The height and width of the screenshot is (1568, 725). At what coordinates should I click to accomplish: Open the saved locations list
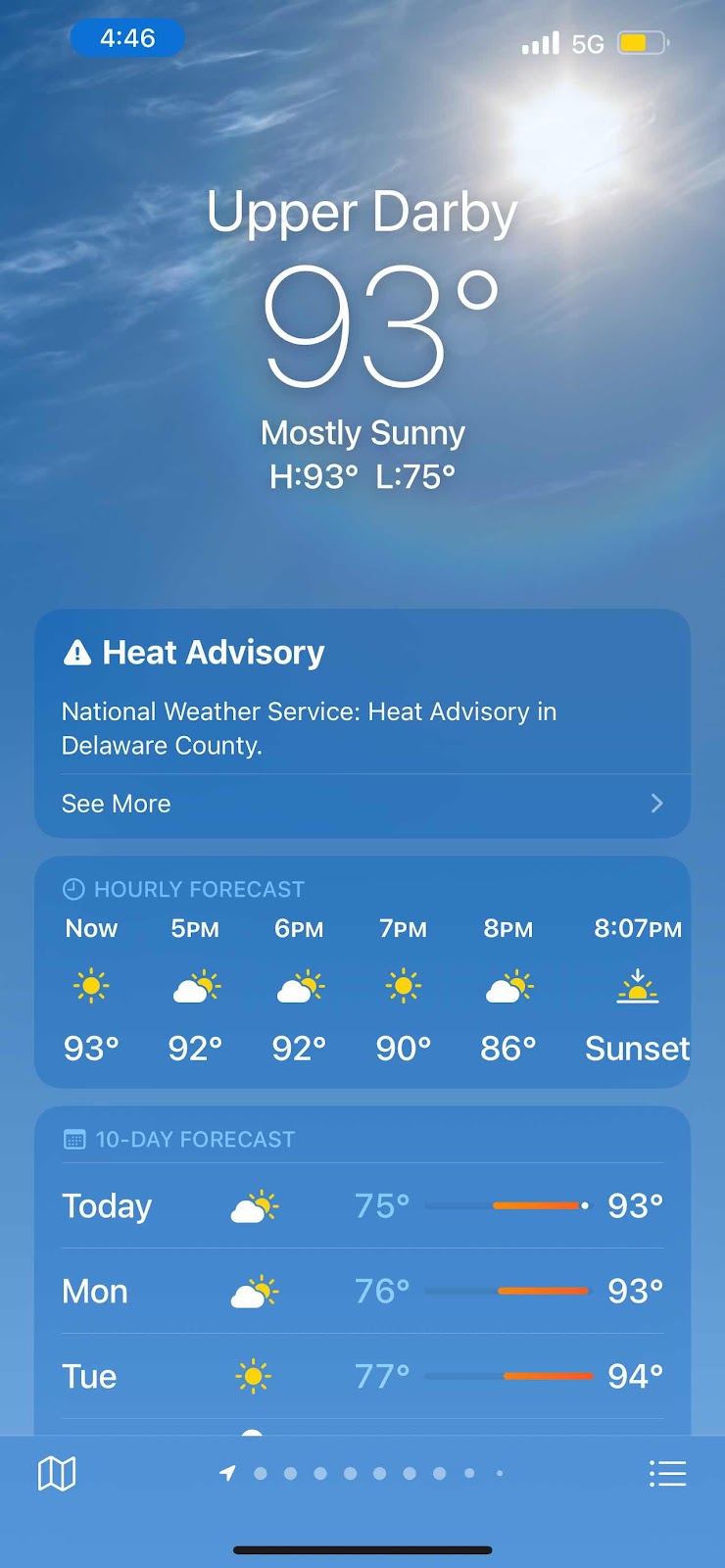(x=667, y=1473)
